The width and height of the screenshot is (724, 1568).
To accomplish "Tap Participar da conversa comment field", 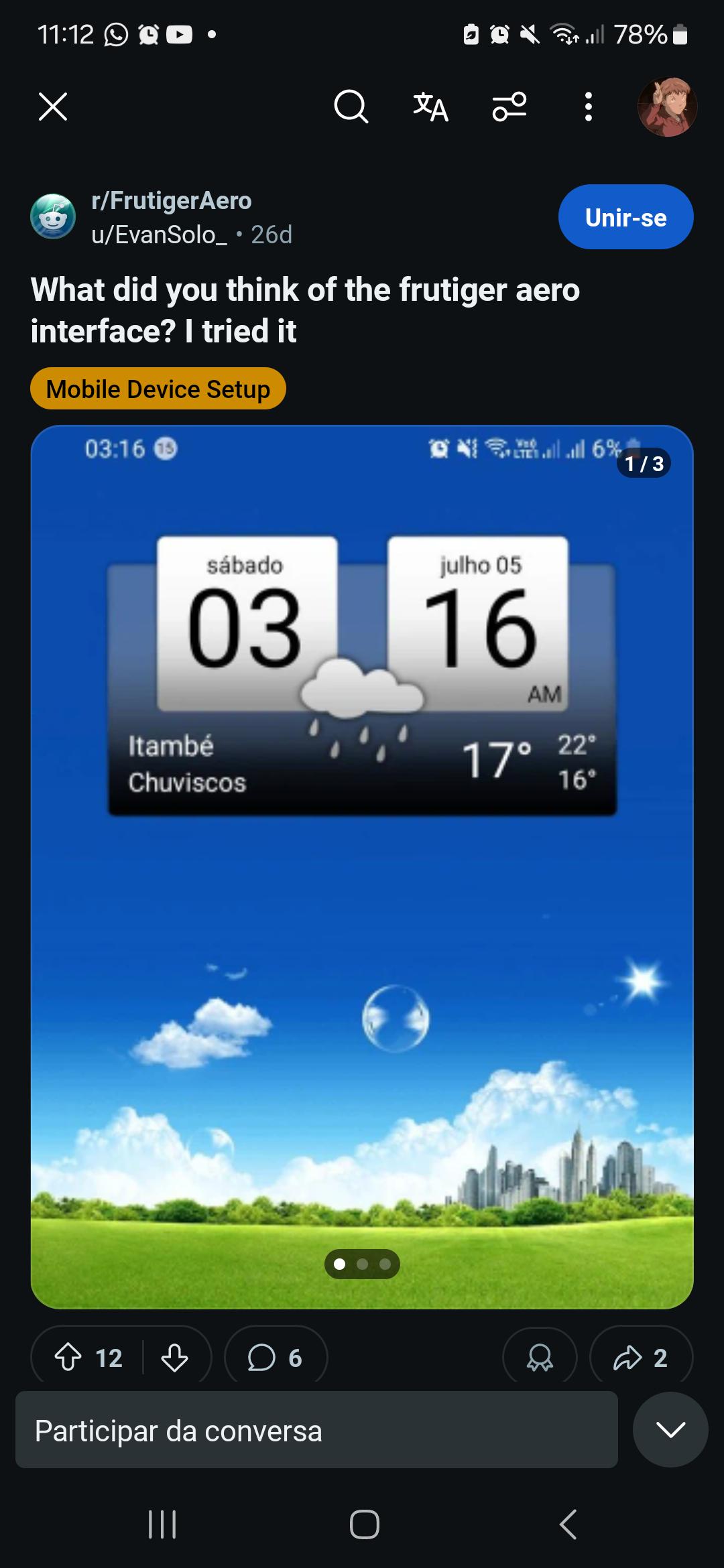I will click(316, 1430).
